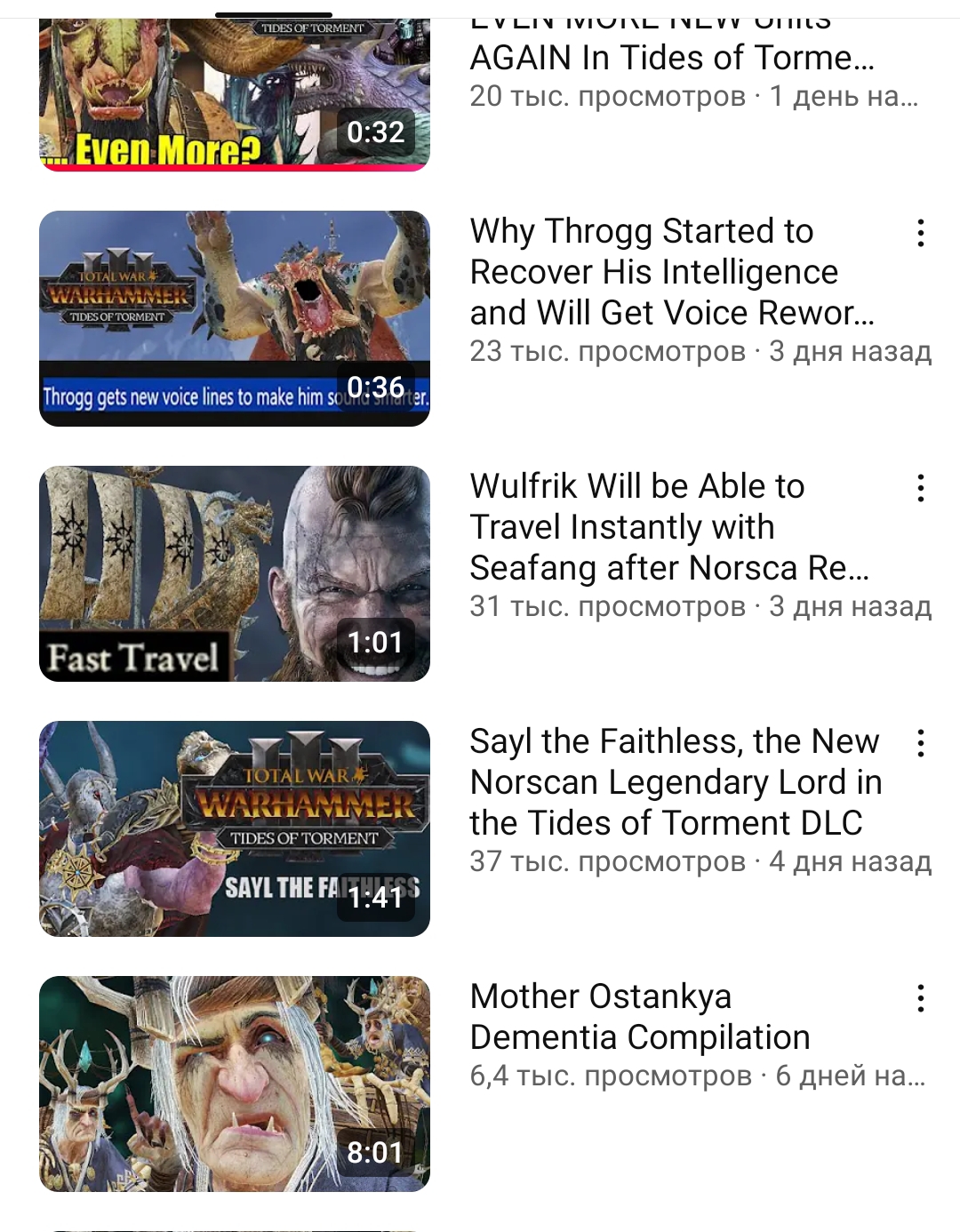Play the Throgg voice rework video
This screenshot has width=960, height=1232.
[235, 318]
